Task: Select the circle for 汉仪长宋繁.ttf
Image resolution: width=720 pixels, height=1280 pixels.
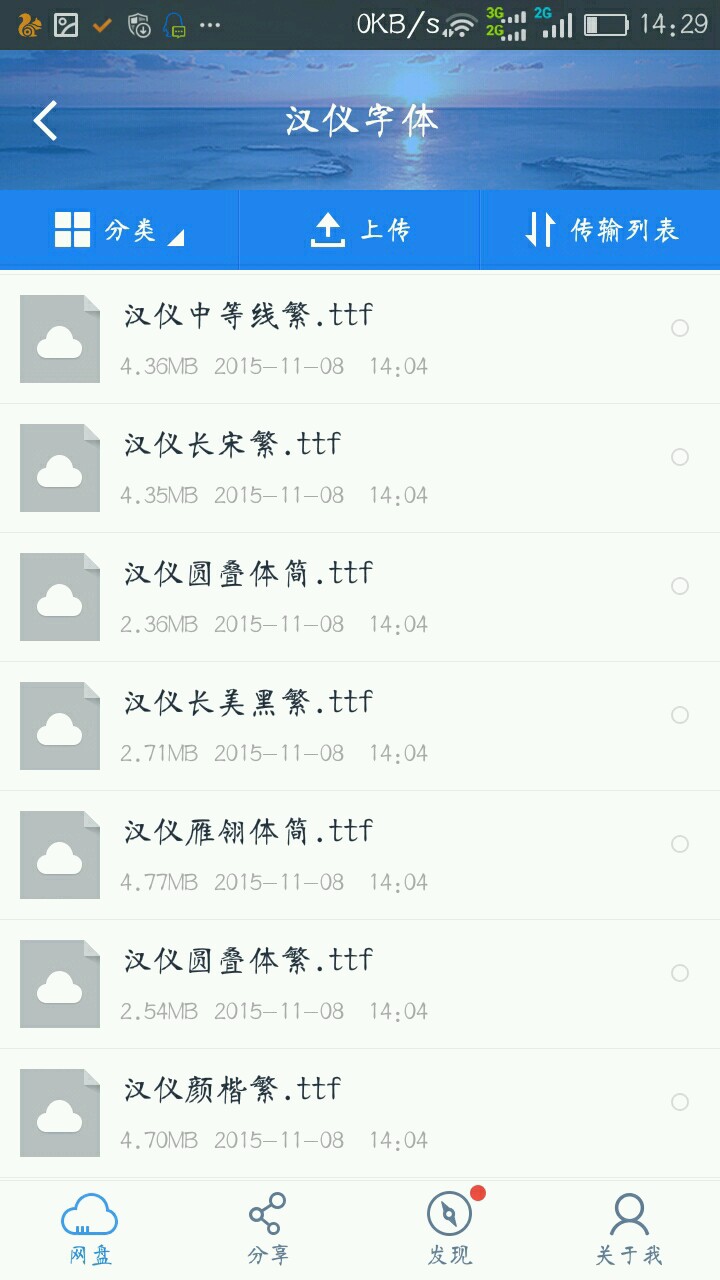Action: coord(680,457)
